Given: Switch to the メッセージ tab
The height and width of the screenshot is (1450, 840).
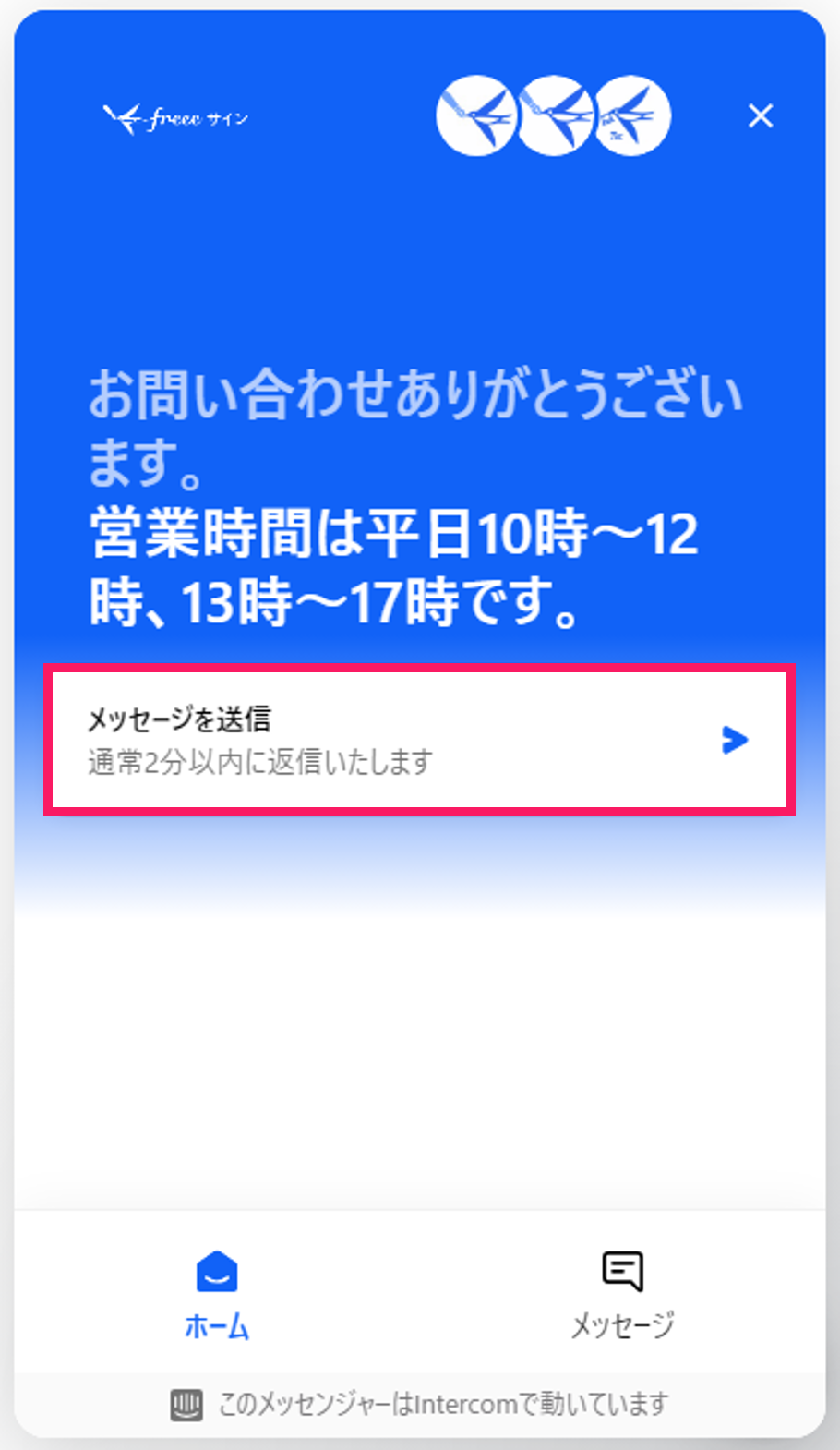Looking at the screenshot, I should 623,1295.
